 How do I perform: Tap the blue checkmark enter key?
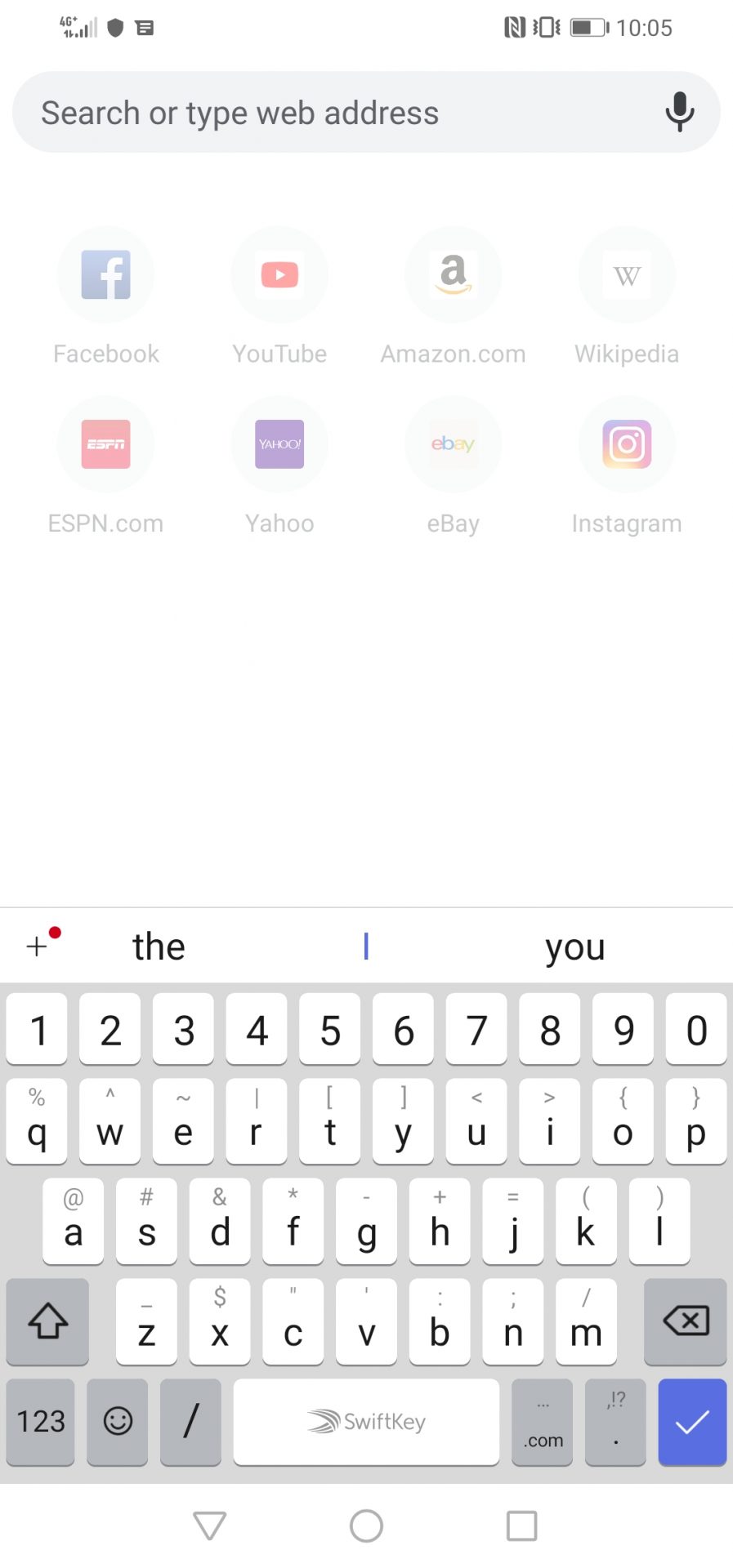tap(691, 1422)
